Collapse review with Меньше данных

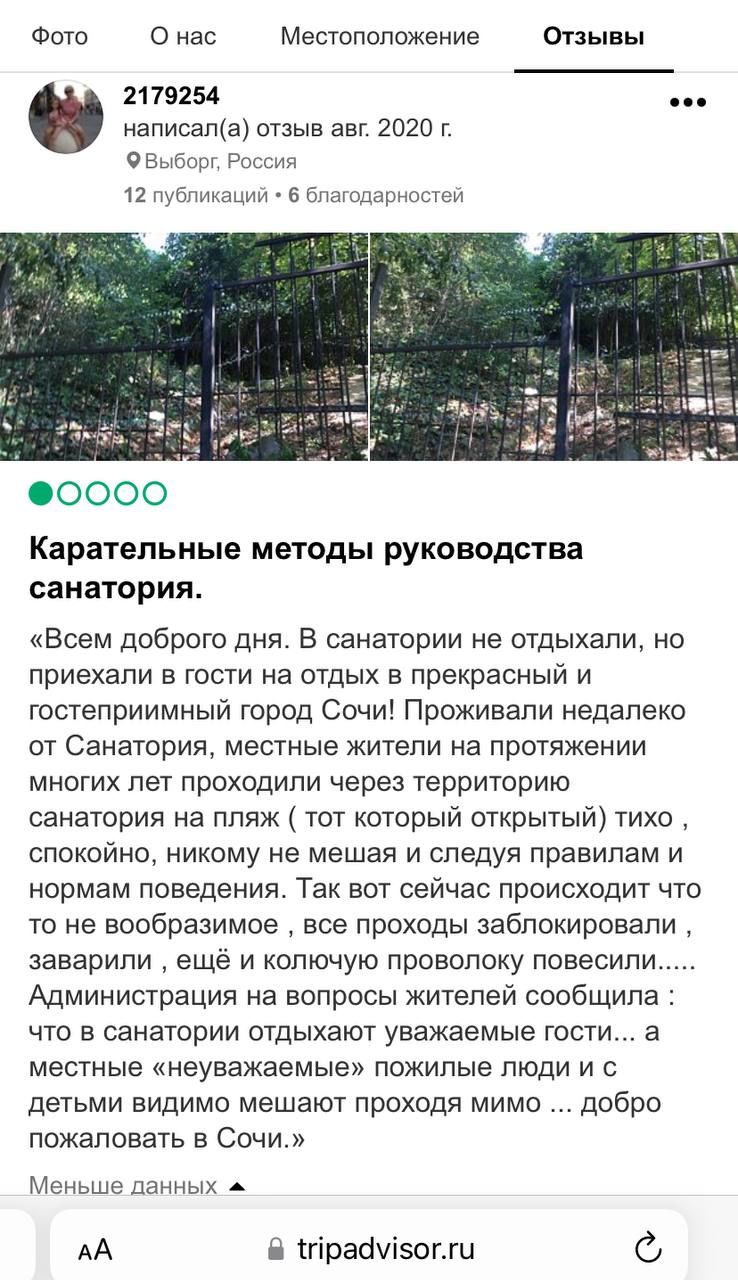(x=137, y=1186)
